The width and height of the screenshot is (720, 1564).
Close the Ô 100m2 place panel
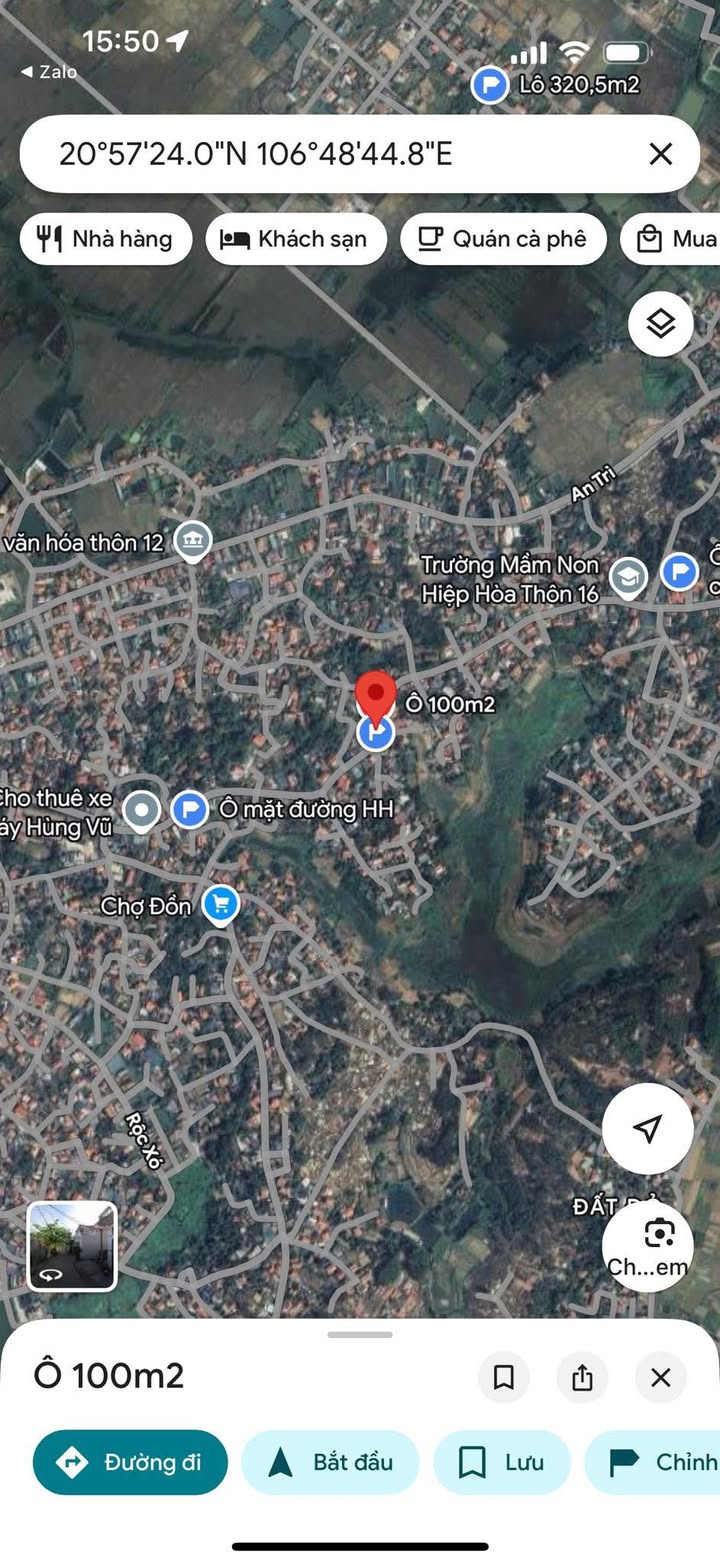(660, 1378)
